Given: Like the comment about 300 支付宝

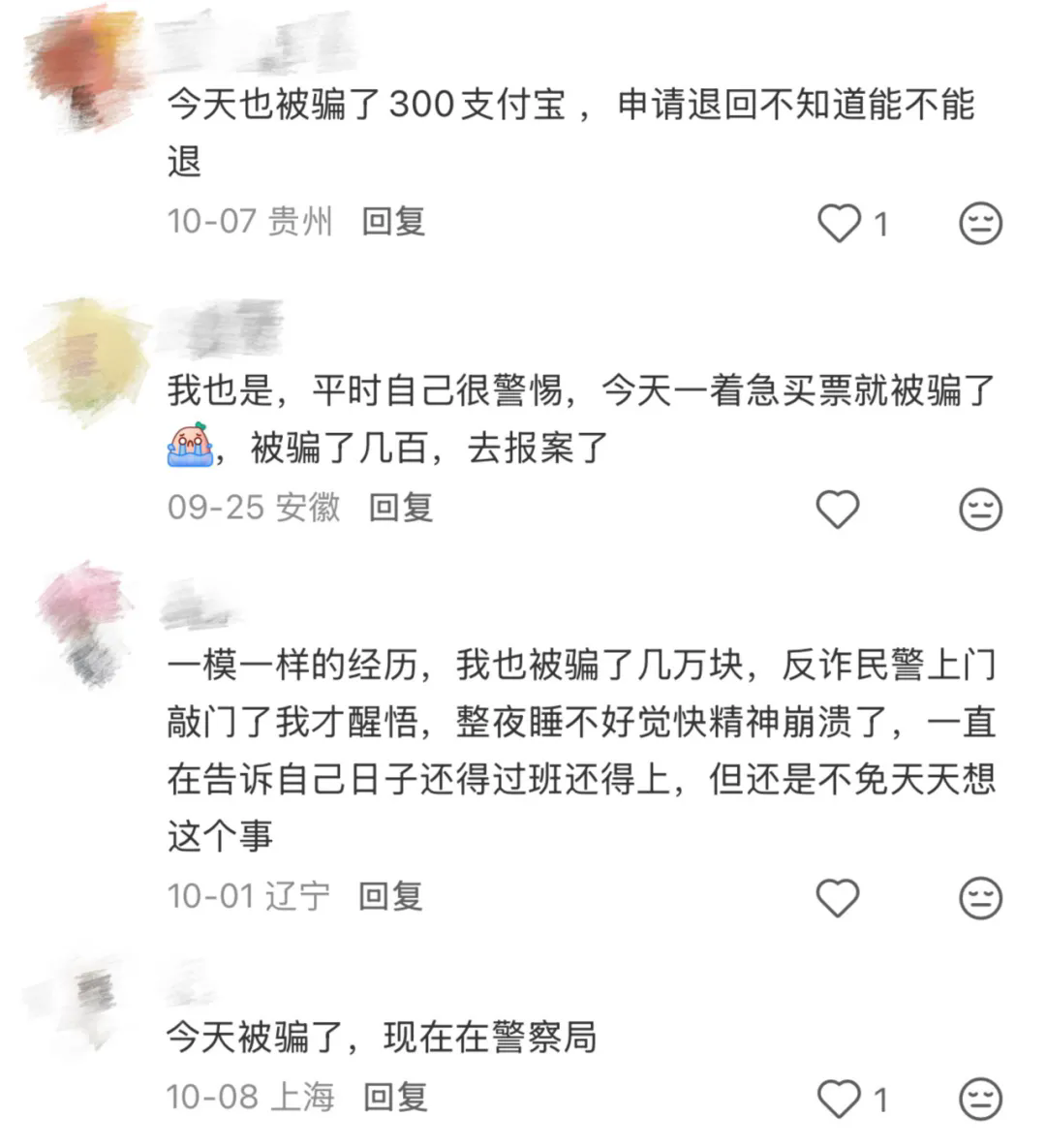Looking at the screenshot, I should 839,224.
